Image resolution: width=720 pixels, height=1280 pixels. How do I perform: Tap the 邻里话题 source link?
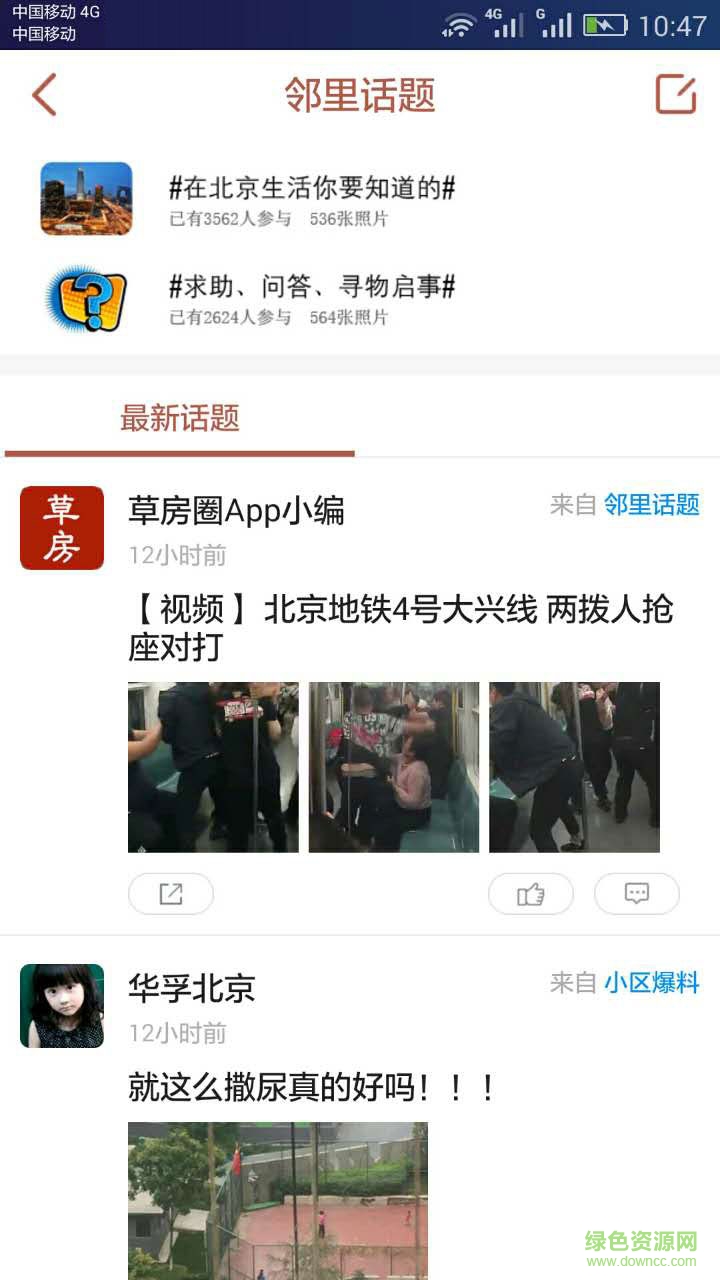651,505
